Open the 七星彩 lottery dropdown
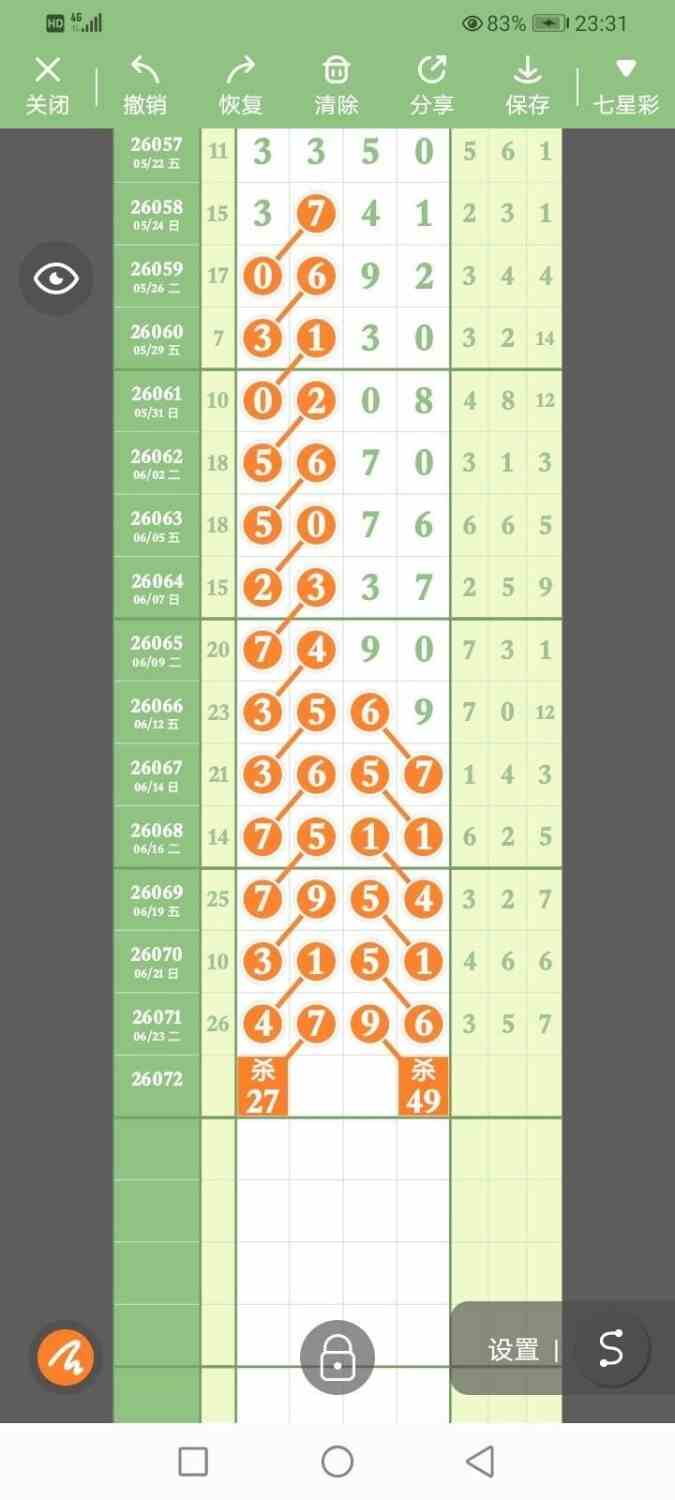 tap(626, 85)
